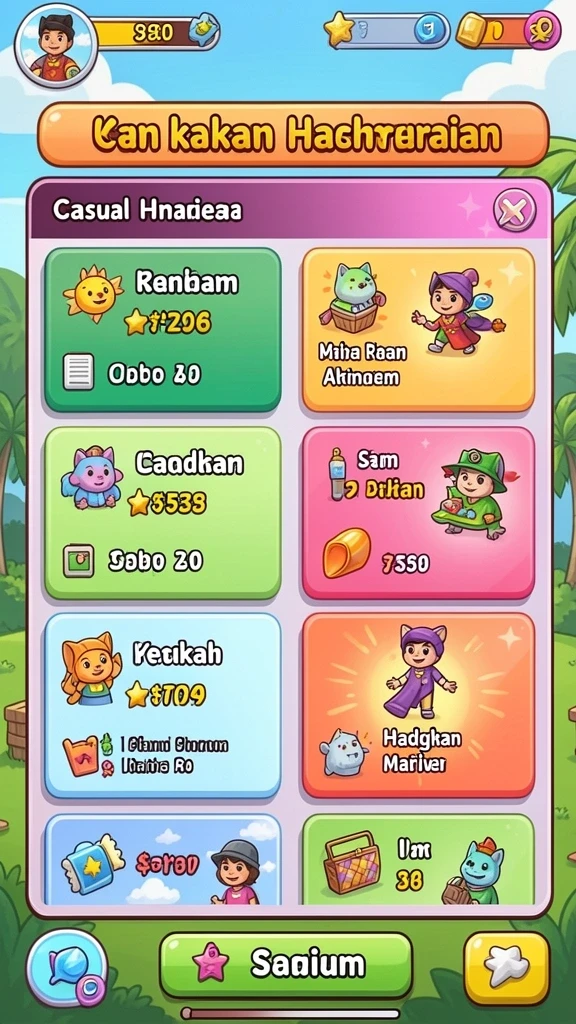Select the Yecikah card

coord(163,705)
